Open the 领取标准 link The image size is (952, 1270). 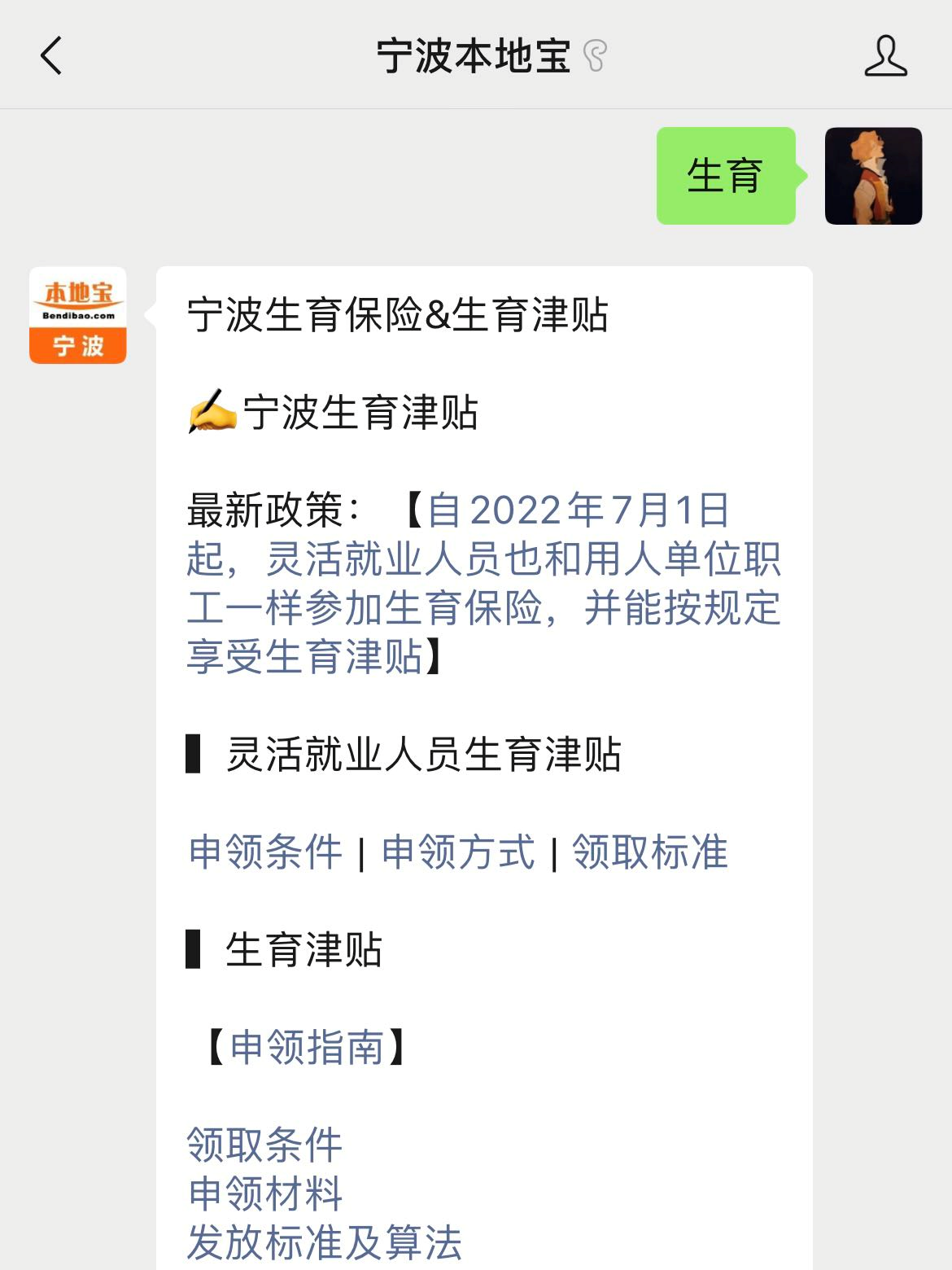[x=649, y=852]
